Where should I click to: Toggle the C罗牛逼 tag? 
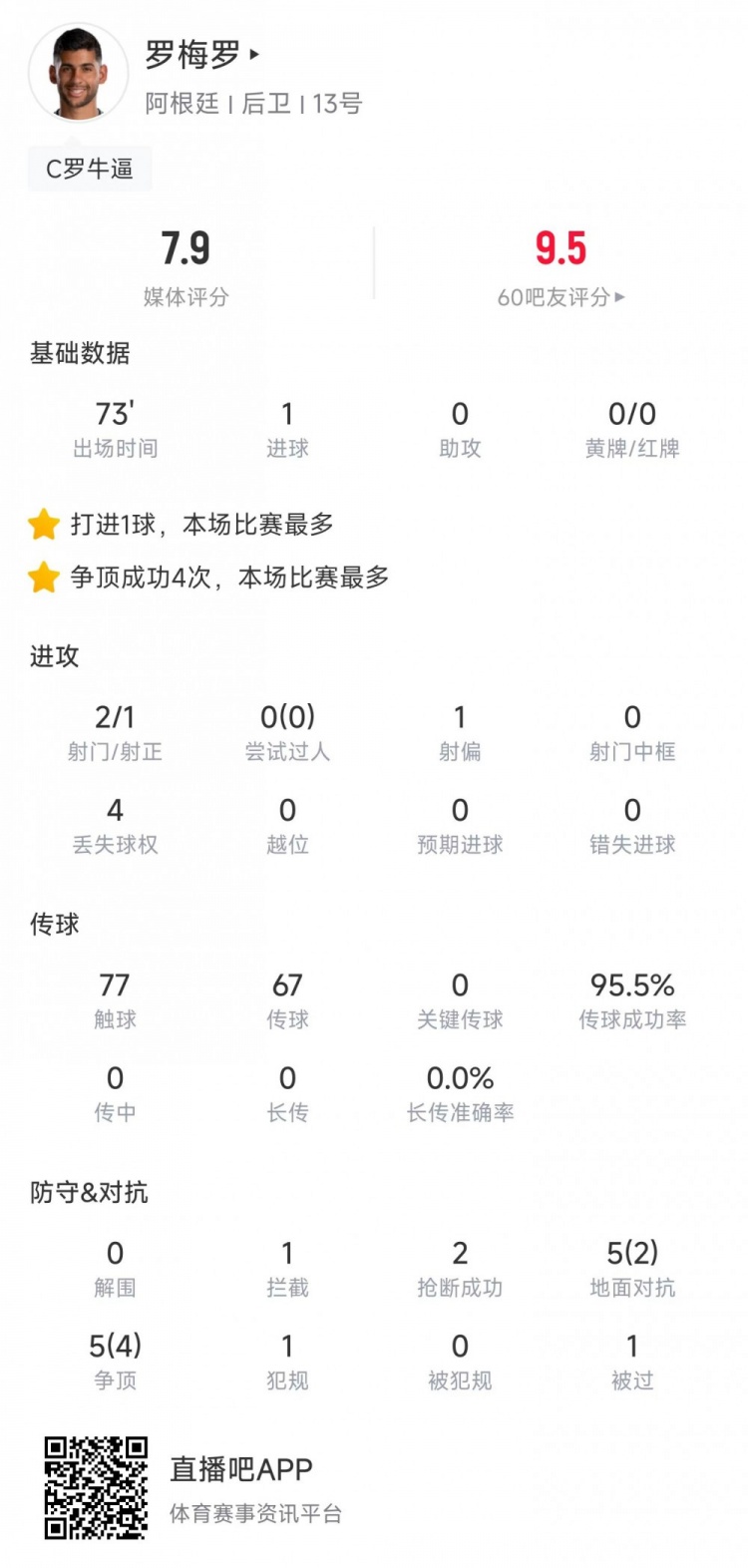pos(90,169)
